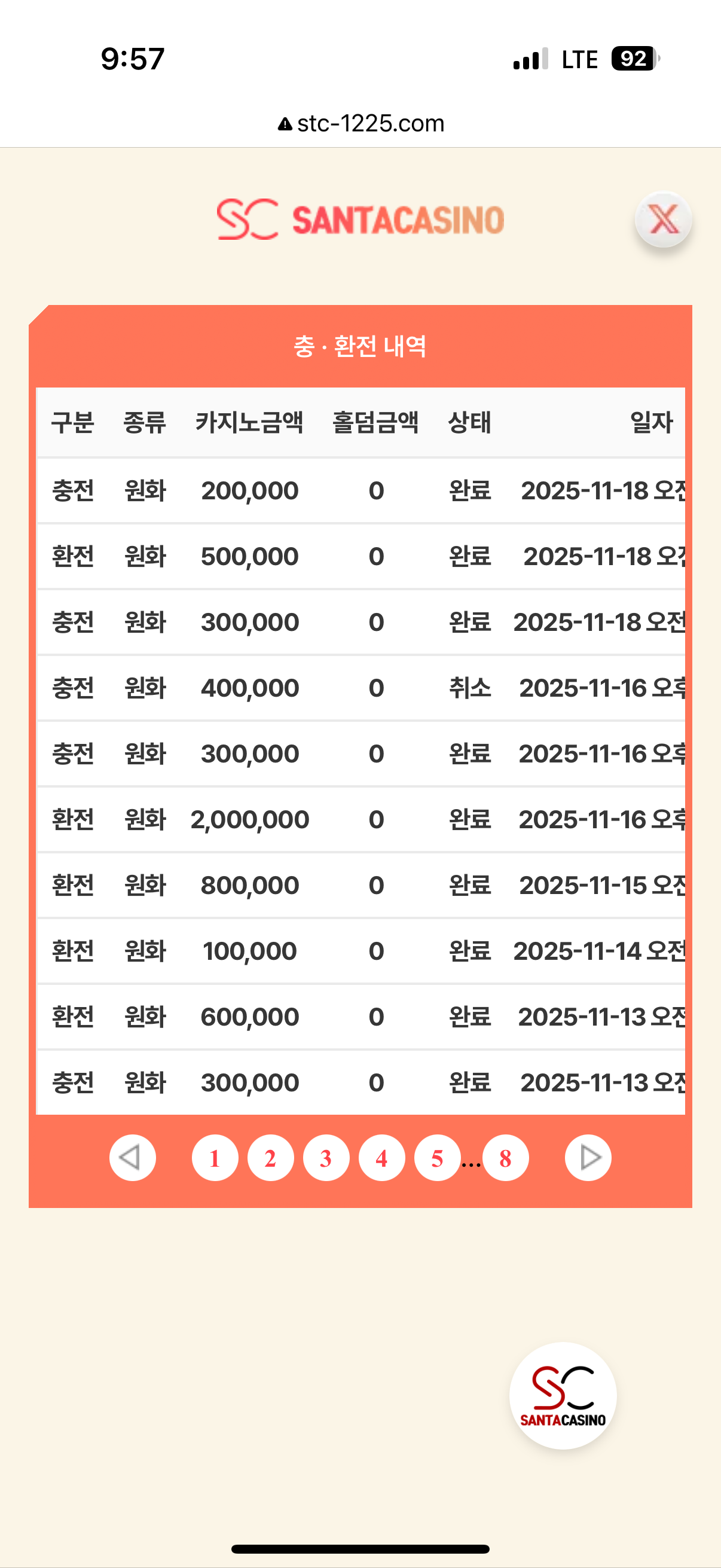
Task: Close the 충·환전 내역 popup
Action: (662, 219)
